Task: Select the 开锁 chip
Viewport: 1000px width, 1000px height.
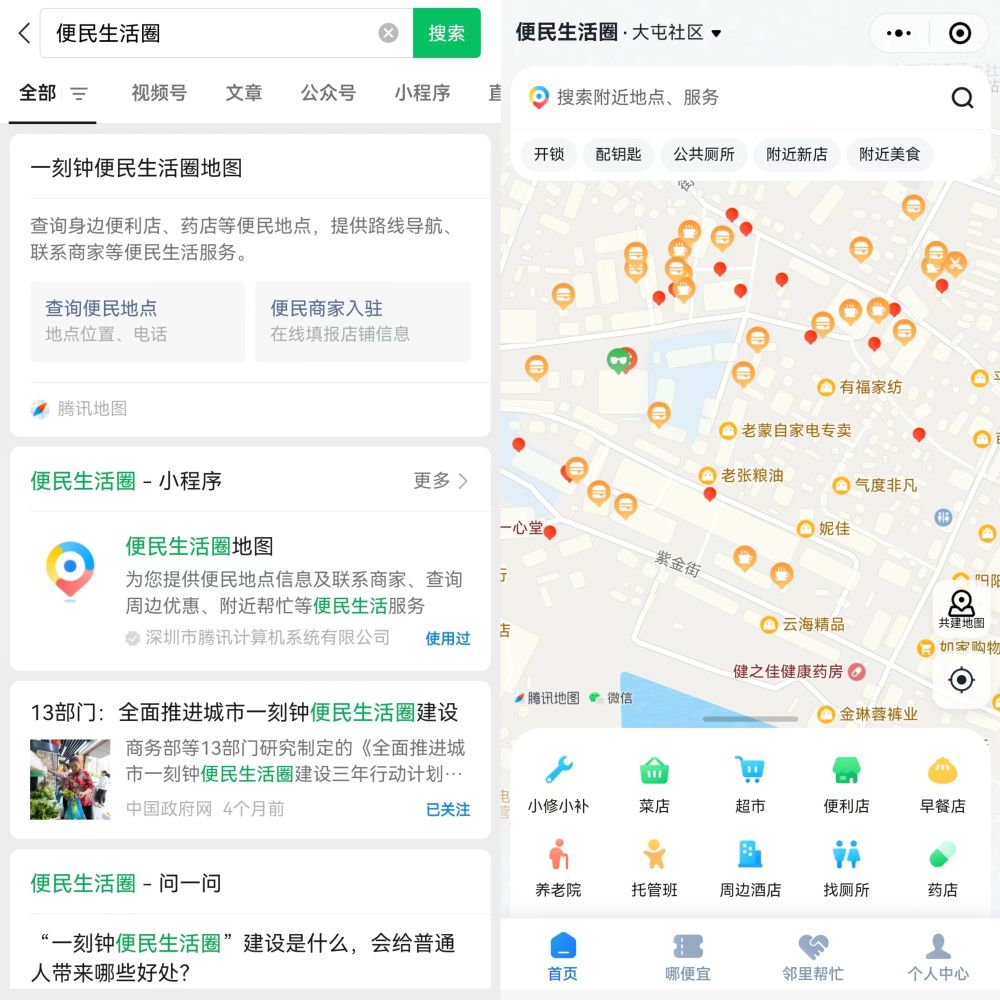Action: [x=549, y=154]
